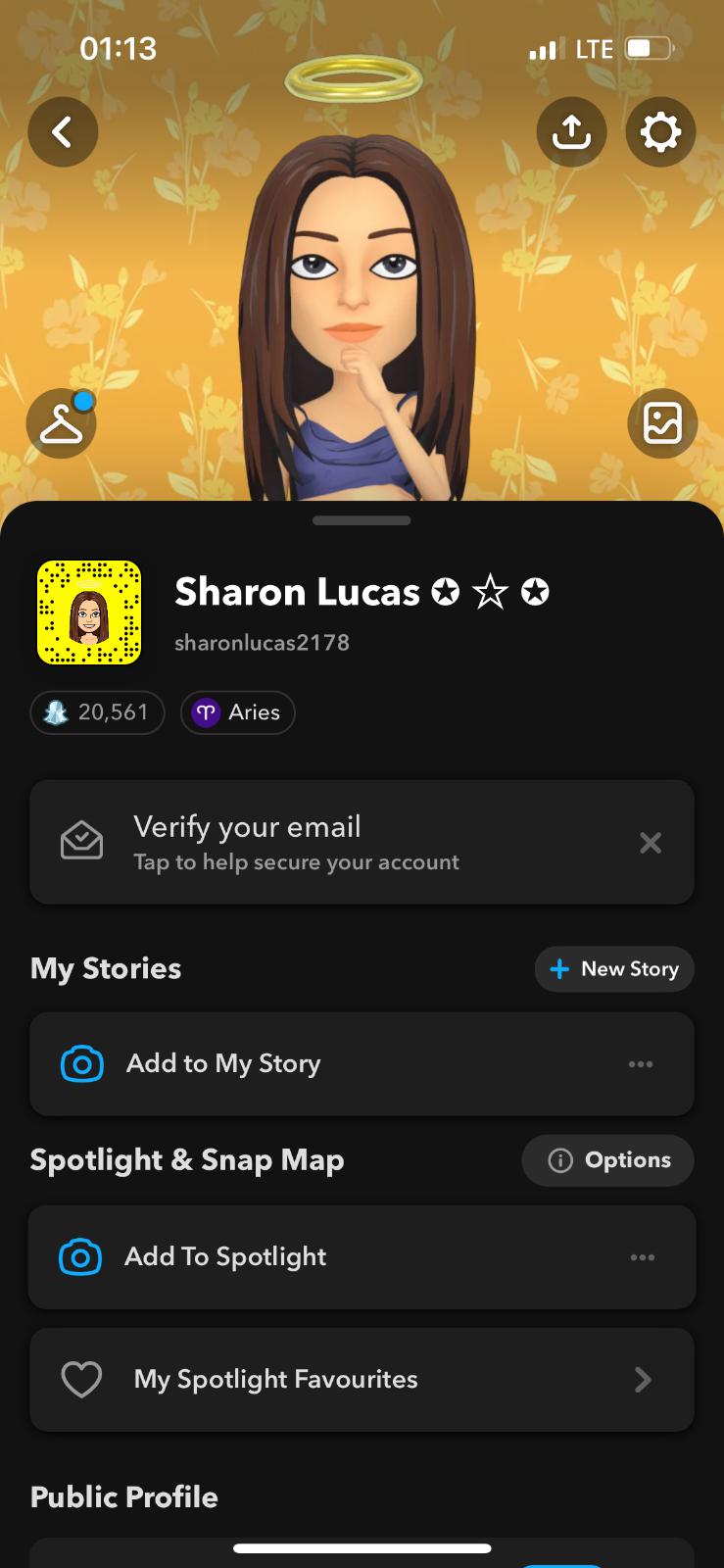Share the profile via upload icon
This screenshot has width=724, height=1568.
point(571,132)
